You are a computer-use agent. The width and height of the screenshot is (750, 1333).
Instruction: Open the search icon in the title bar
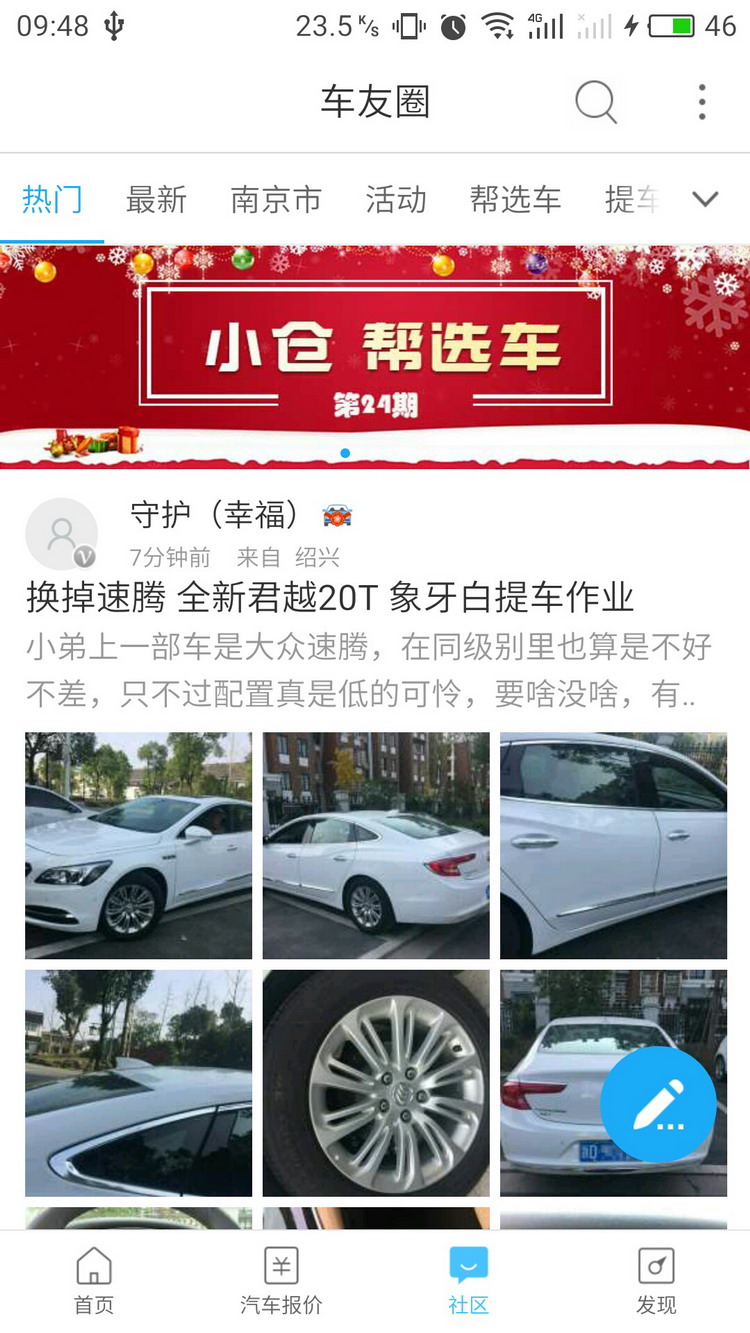tap(595, 101)
